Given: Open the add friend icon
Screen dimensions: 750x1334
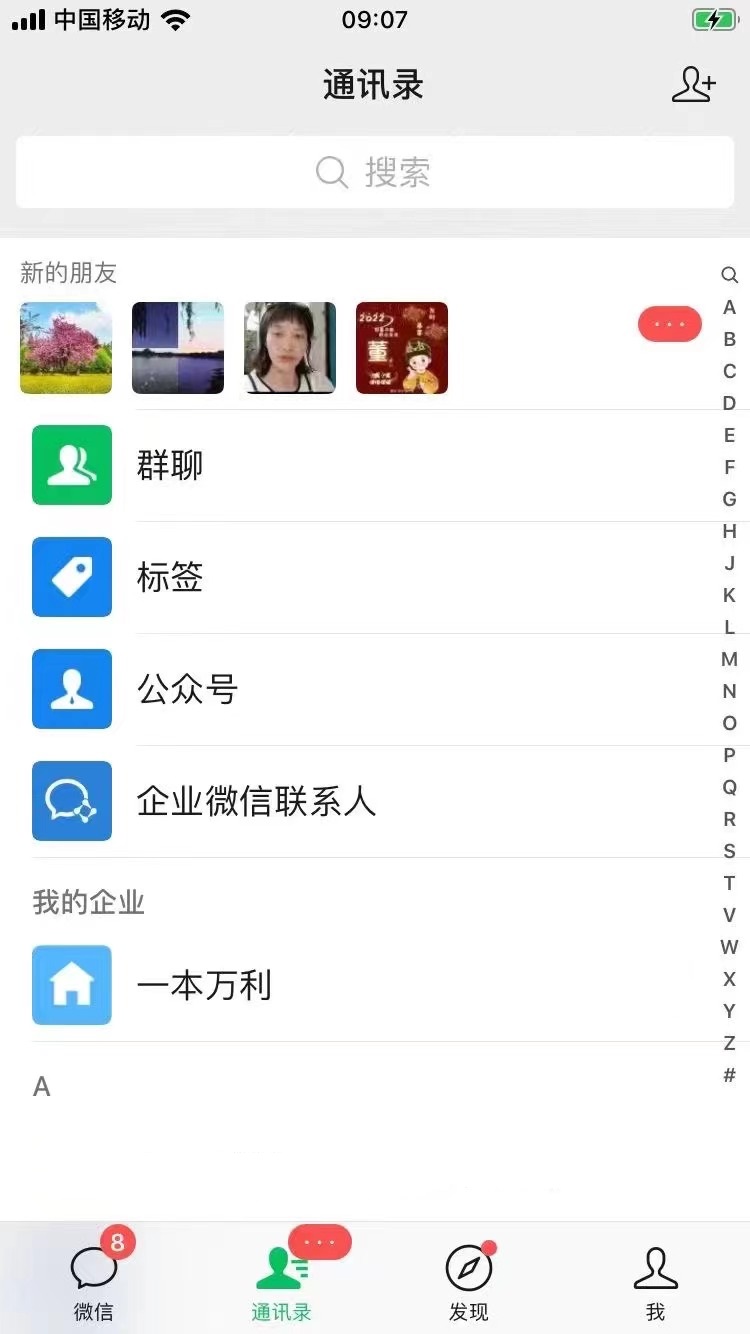Looking at the screenshot, I should coord(693,85).
